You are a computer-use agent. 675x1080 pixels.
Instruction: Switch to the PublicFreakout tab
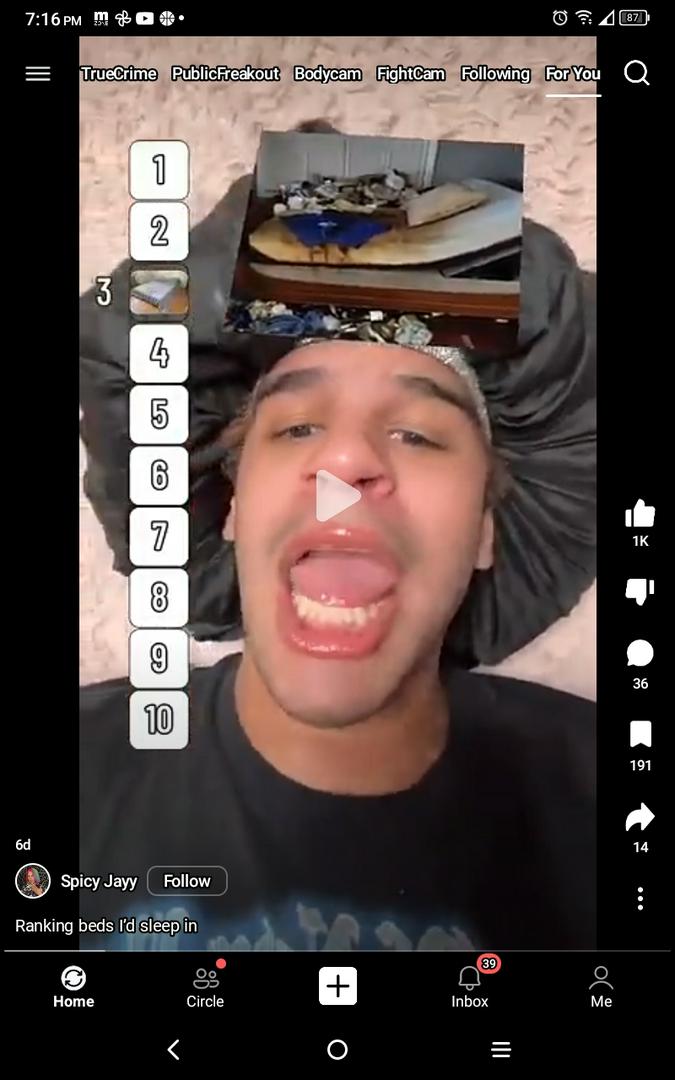coord(225,74)
